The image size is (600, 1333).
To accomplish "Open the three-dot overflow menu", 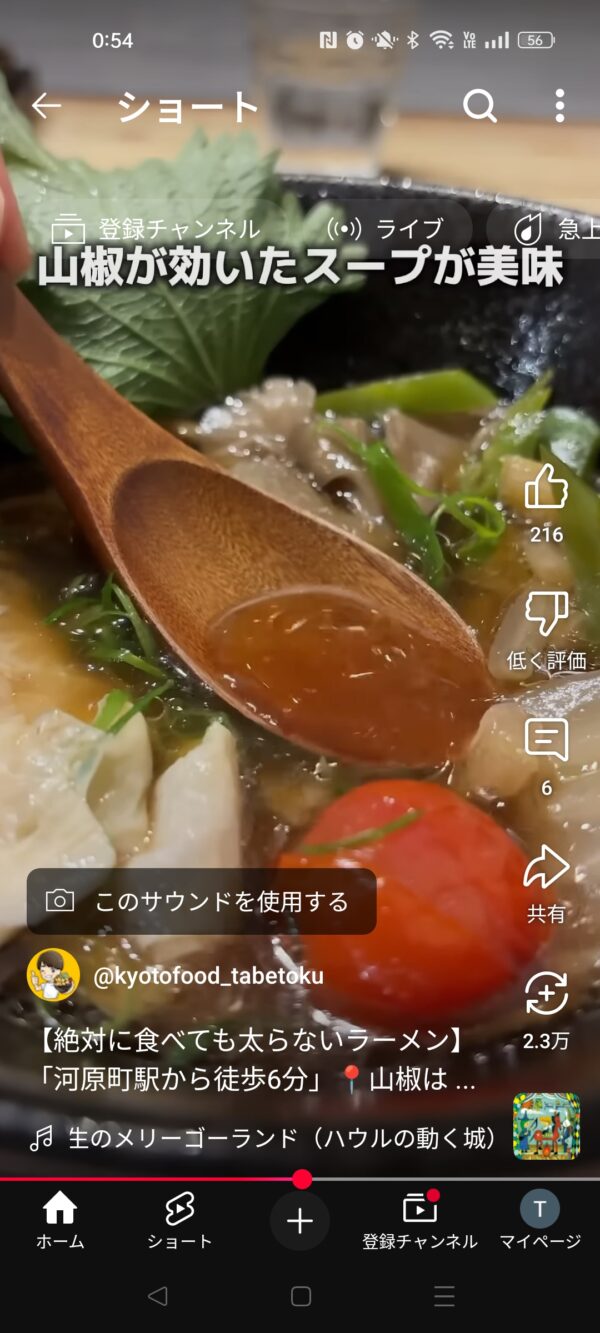I will [559, 106].
